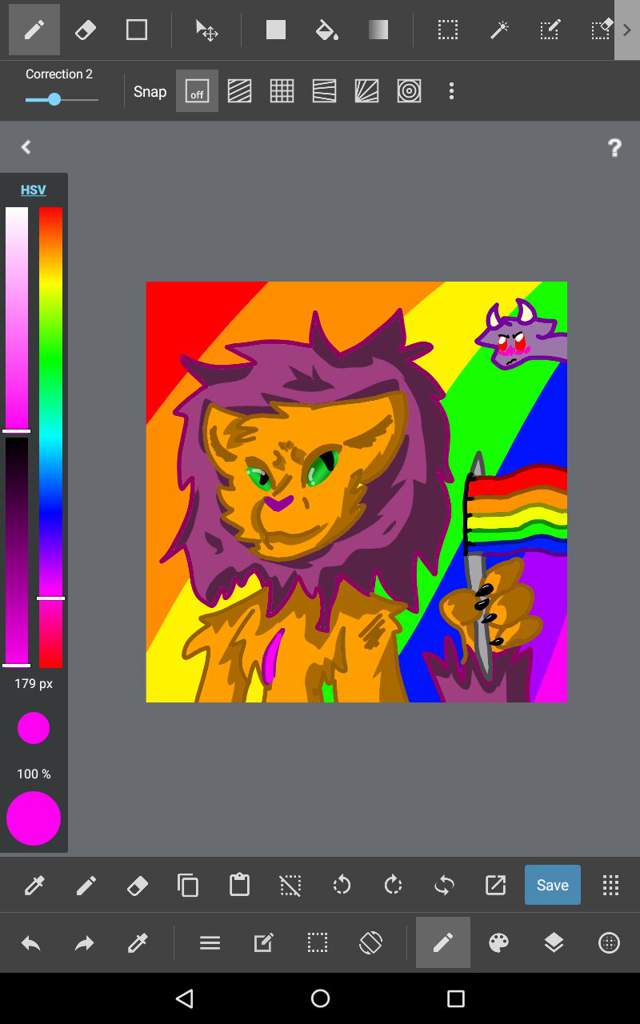This screenshot has height=1024, width=640.
Task: Pick the magic wand selection tool
Action: click(x=499, y=30)
